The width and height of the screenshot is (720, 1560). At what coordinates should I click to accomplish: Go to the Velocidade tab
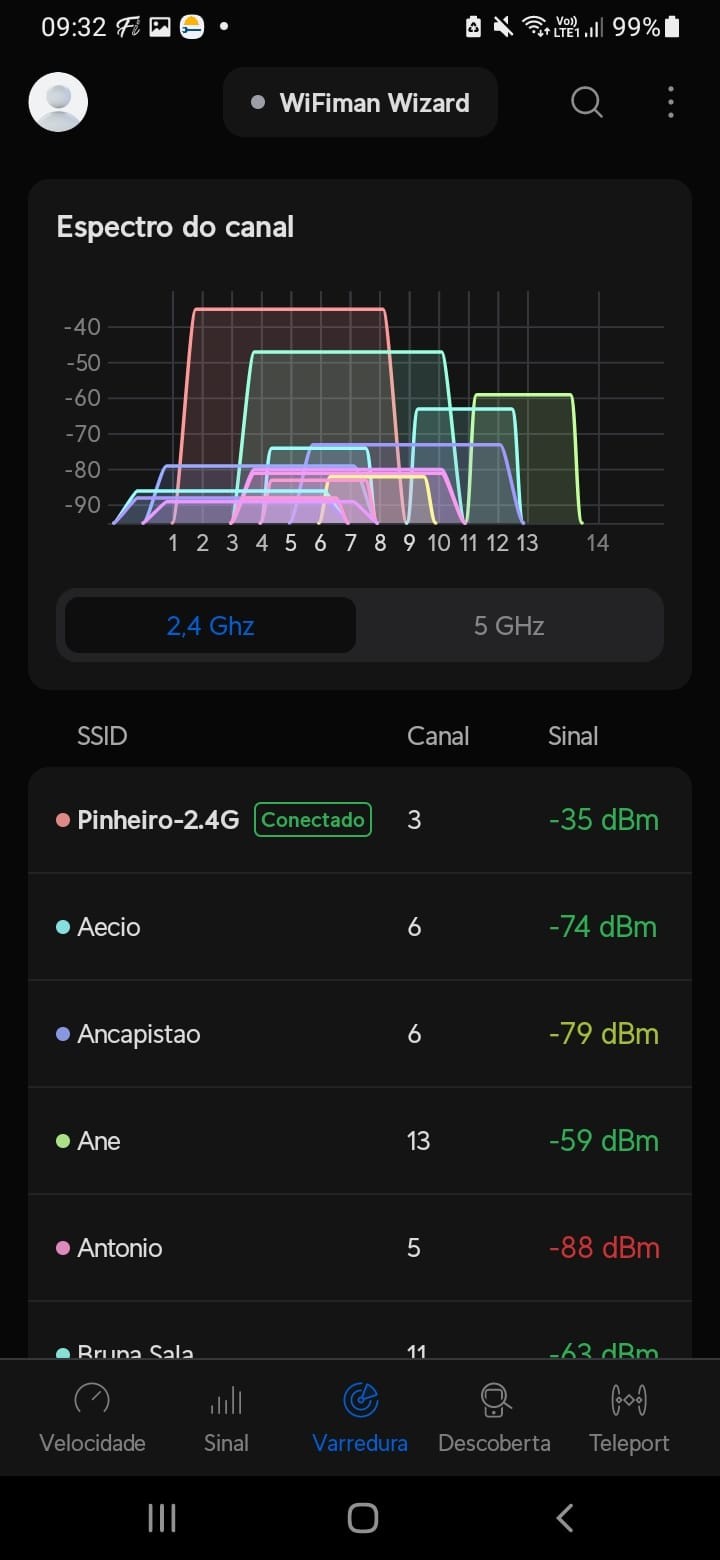point(92,1416)
